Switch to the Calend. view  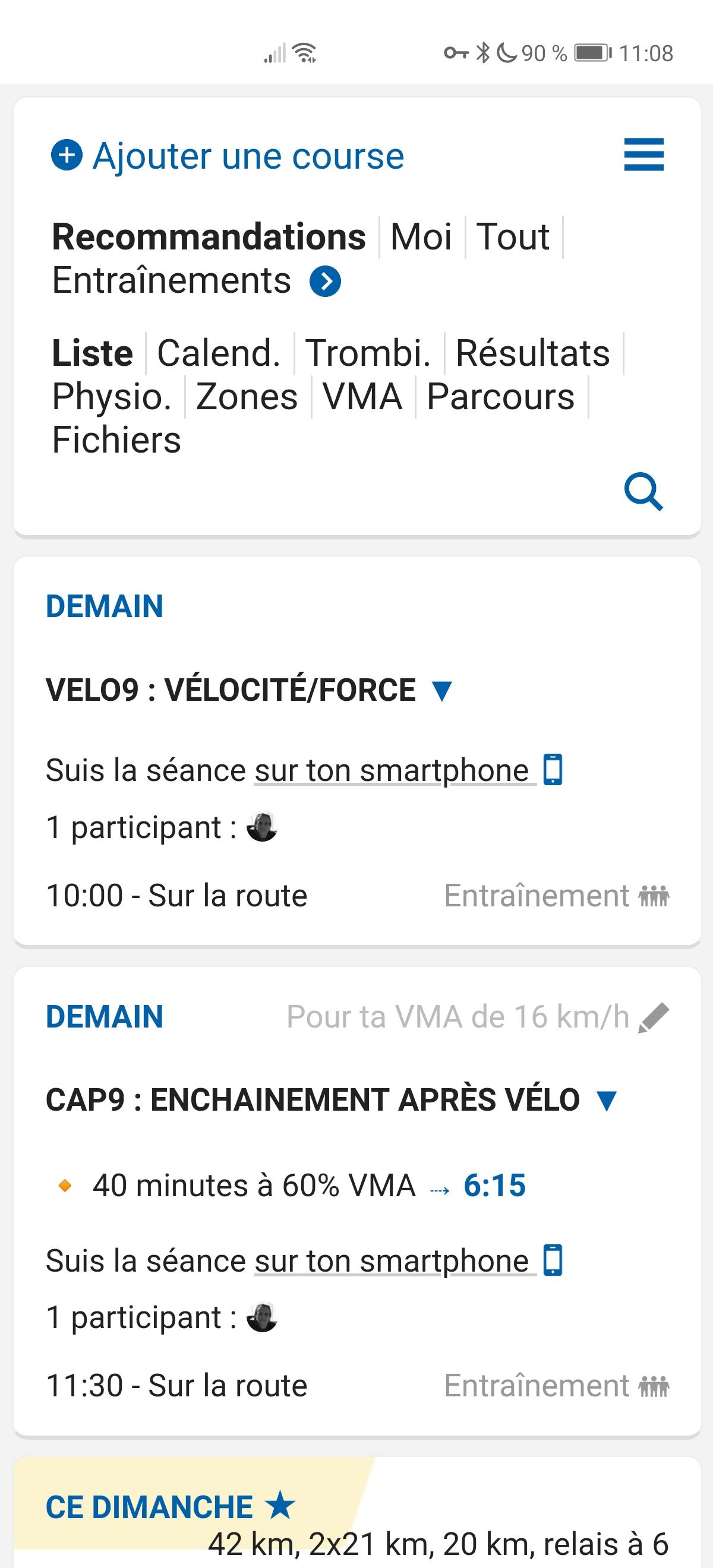(219, 353)
